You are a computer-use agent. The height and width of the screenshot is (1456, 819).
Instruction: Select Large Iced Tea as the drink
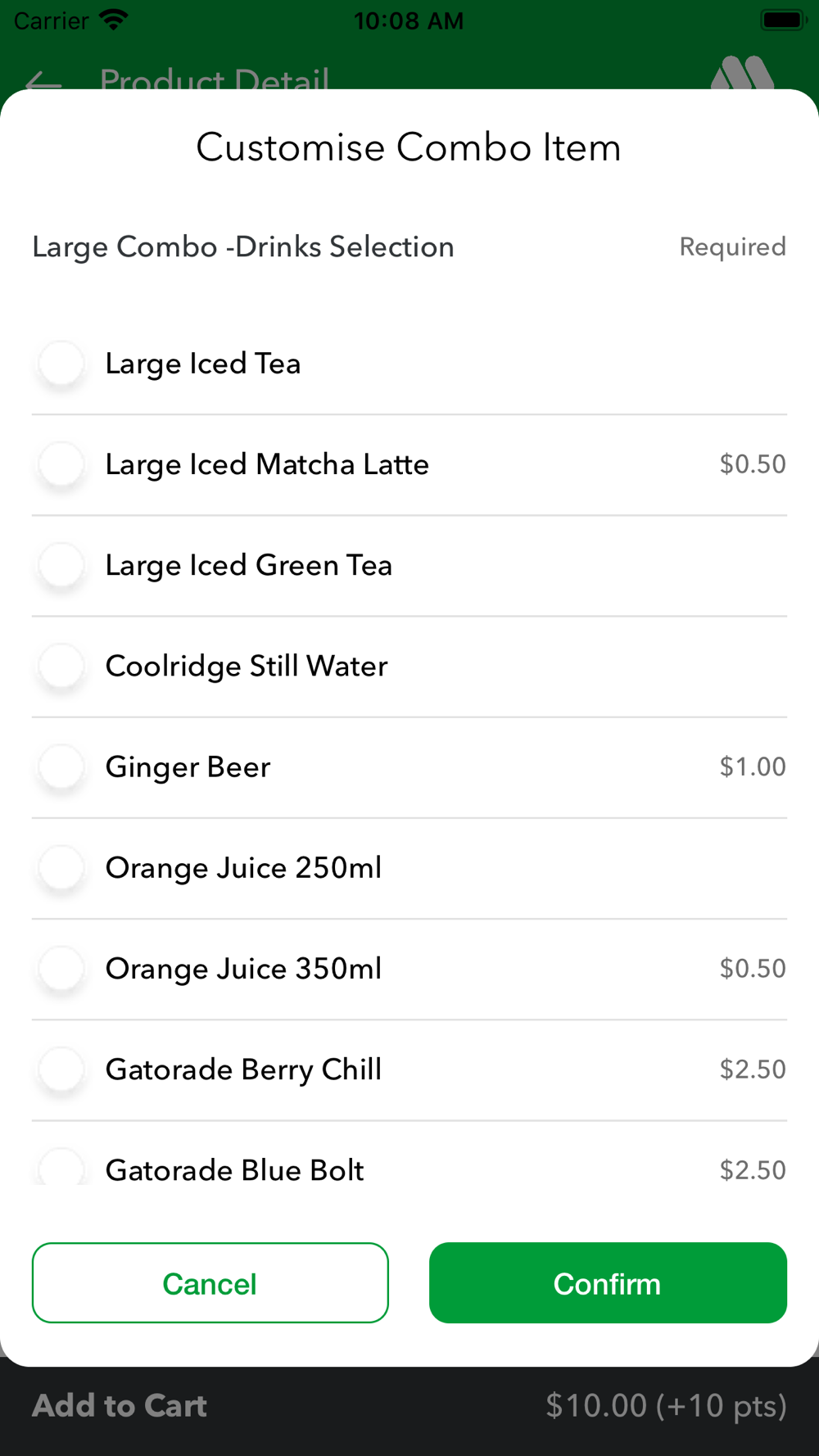(409, 364)
